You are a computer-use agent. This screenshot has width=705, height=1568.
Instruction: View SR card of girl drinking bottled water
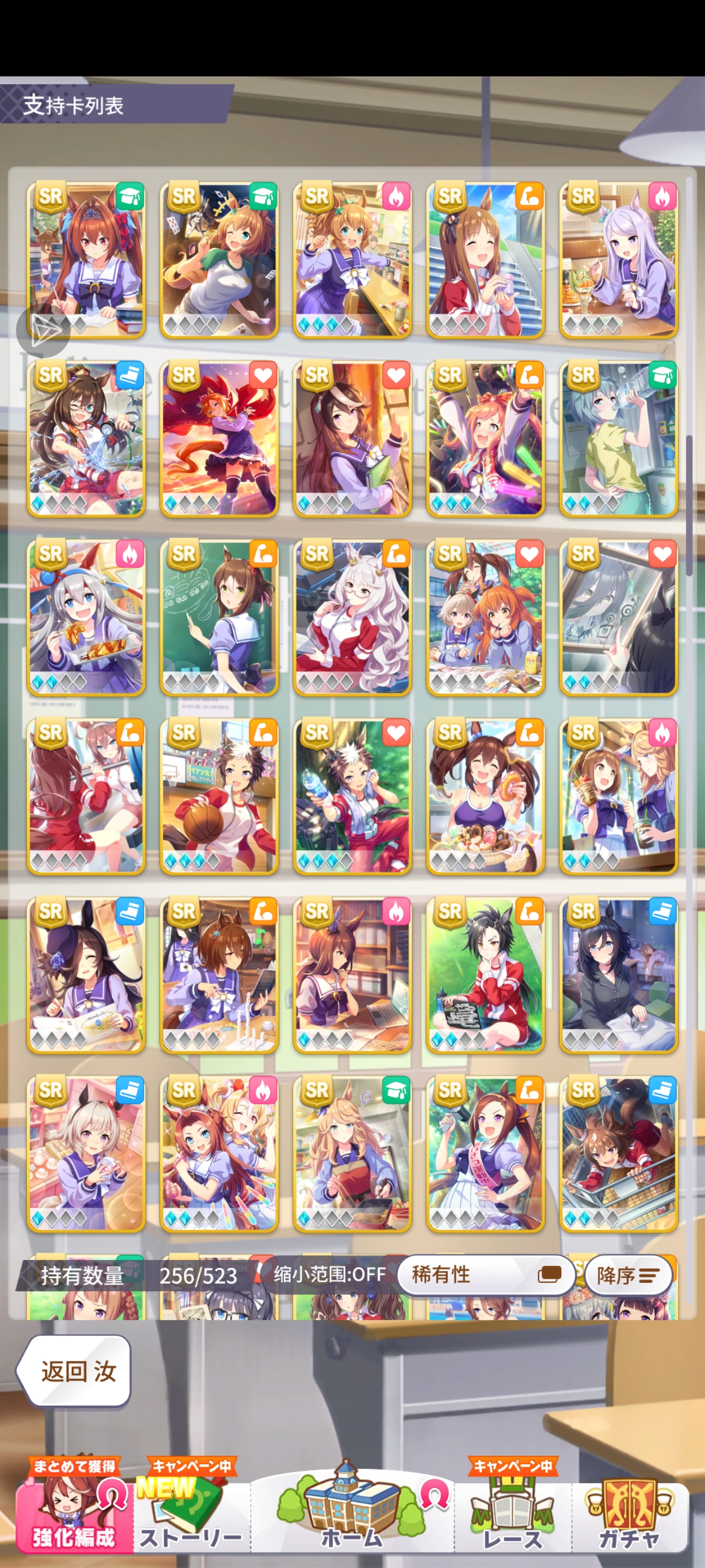click(x=618, y=439)
